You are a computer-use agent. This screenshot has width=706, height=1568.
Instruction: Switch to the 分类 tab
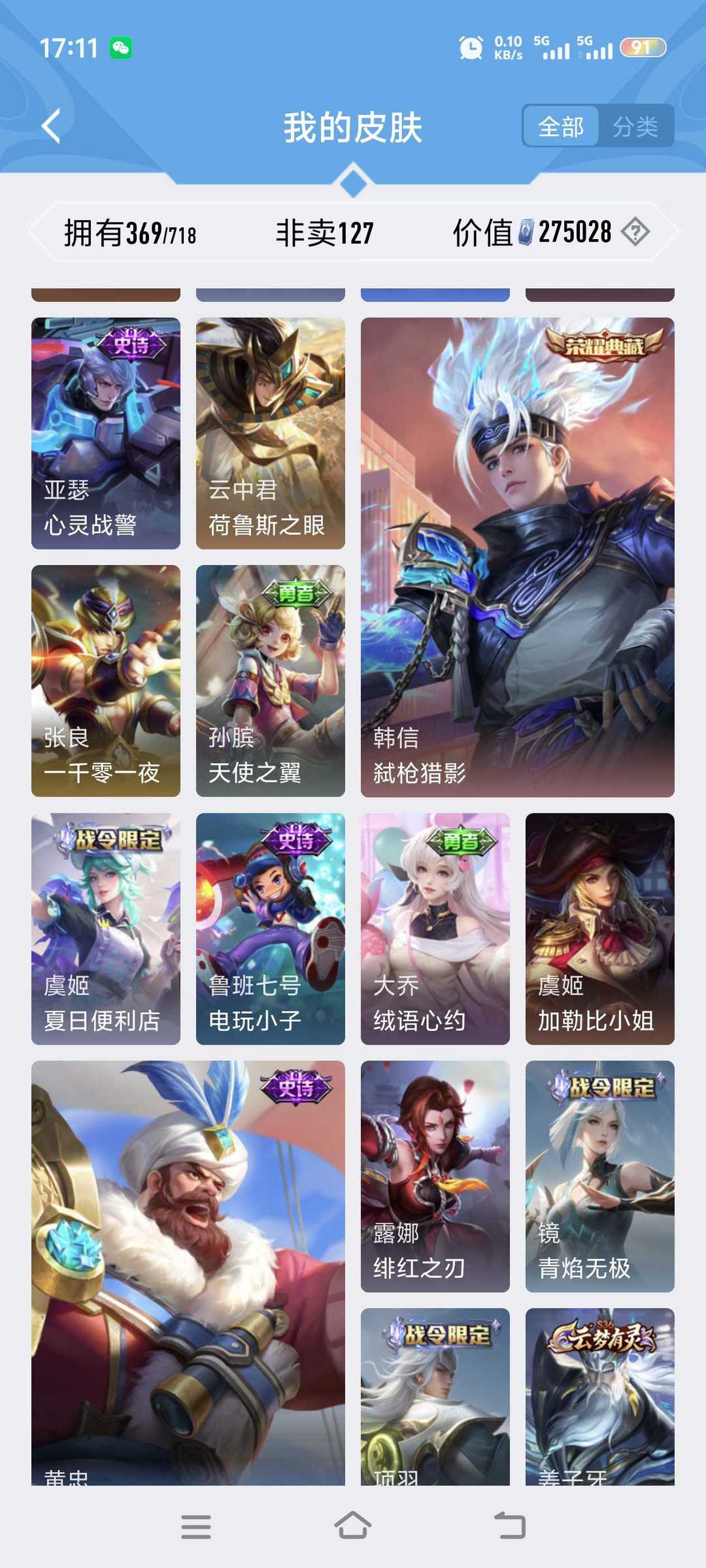(635, 126)
